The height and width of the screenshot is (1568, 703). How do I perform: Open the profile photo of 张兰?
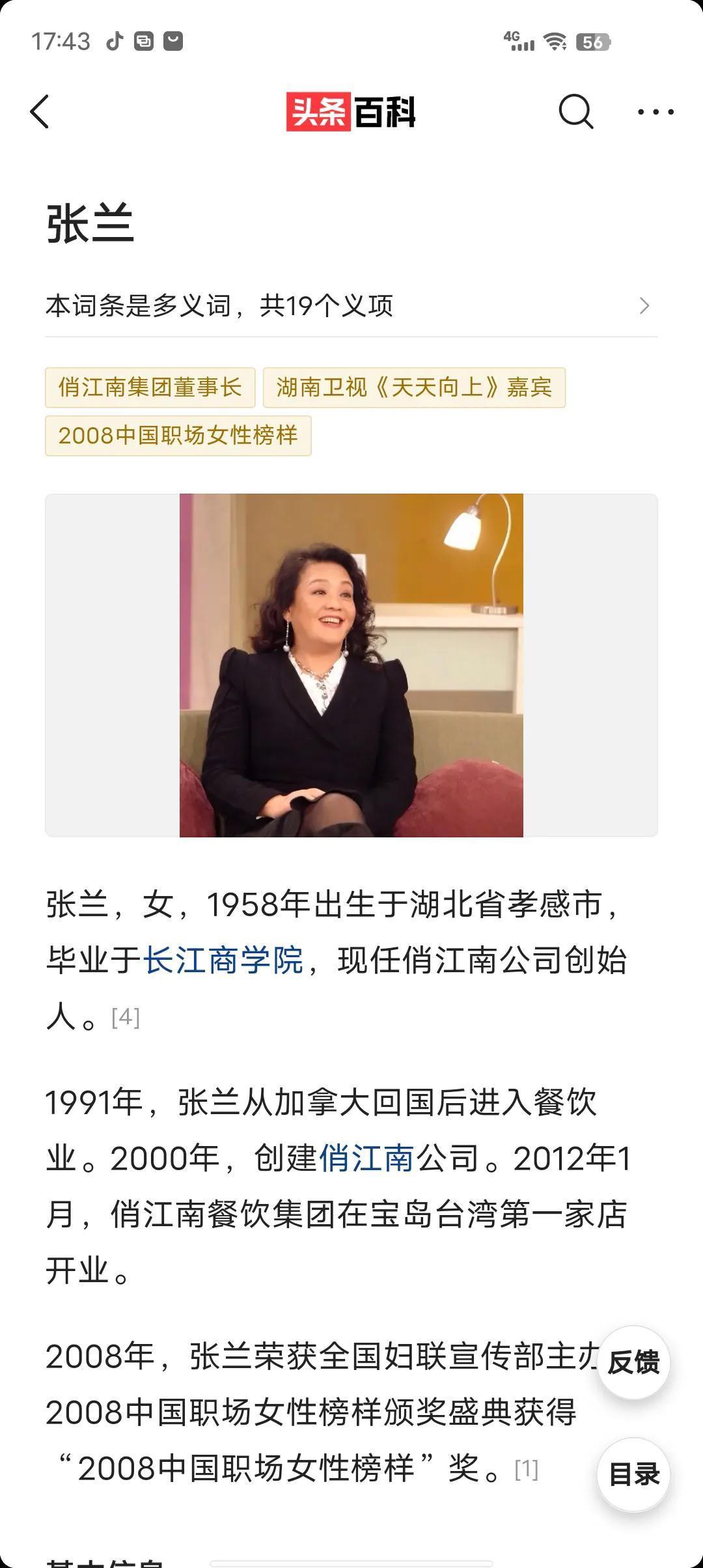(351, 665)
